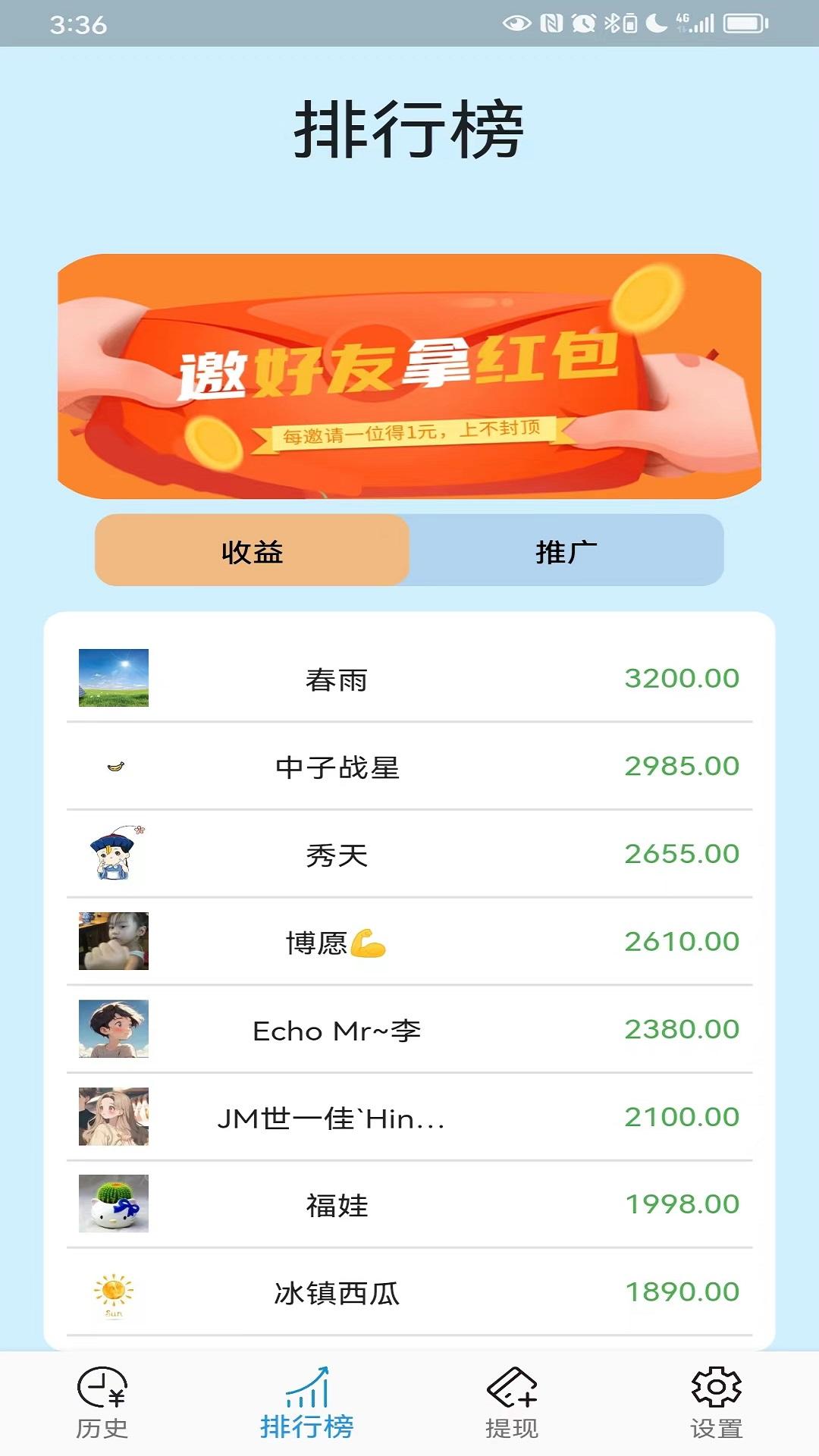Open the invite friends red packet banner
The image size is (819, 1456).
click(409, 376)
